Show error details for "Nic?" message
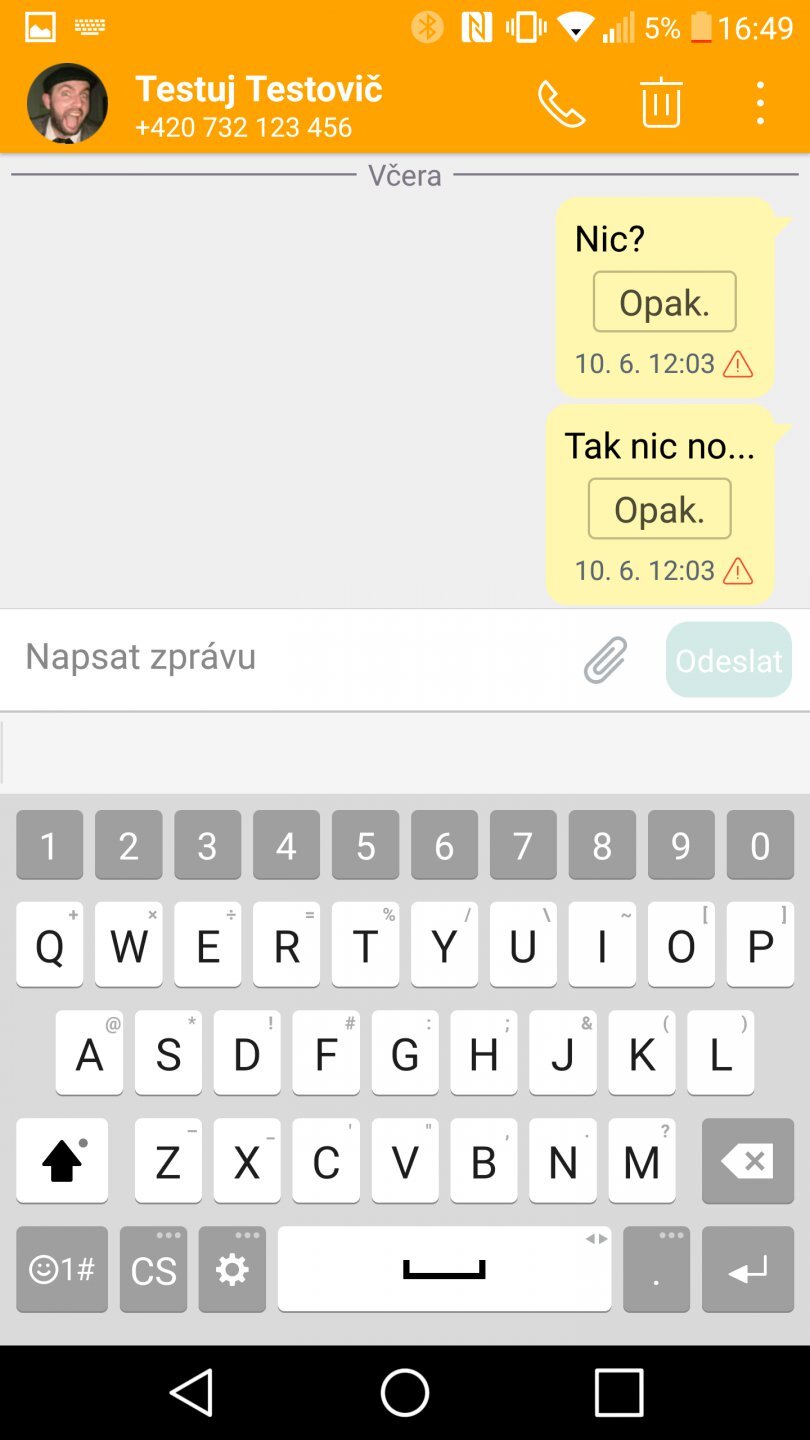The image size is (810, 1440). (x=738, y=364)
